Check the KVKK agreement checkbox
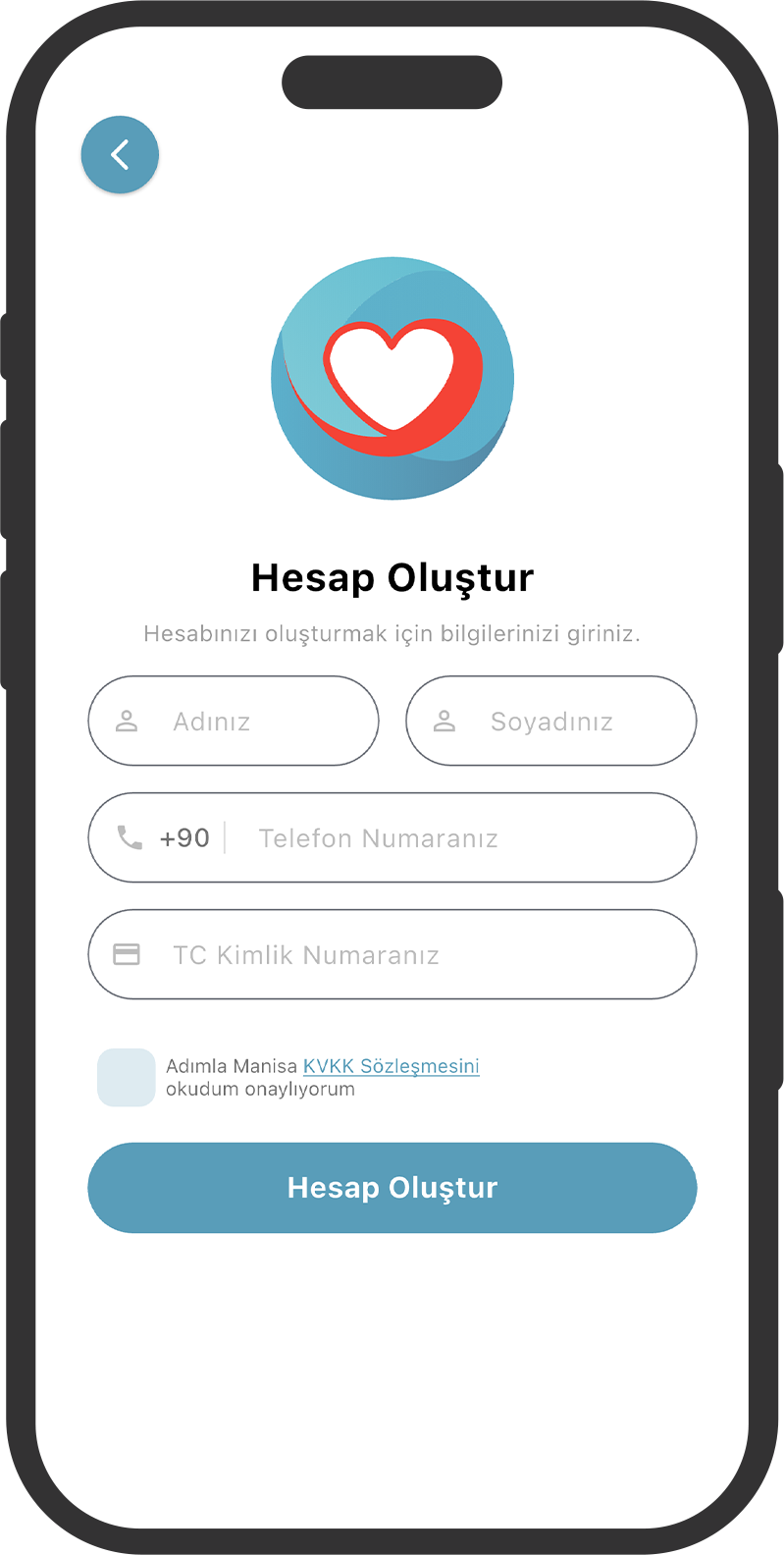 click(x=127, y=1078)
